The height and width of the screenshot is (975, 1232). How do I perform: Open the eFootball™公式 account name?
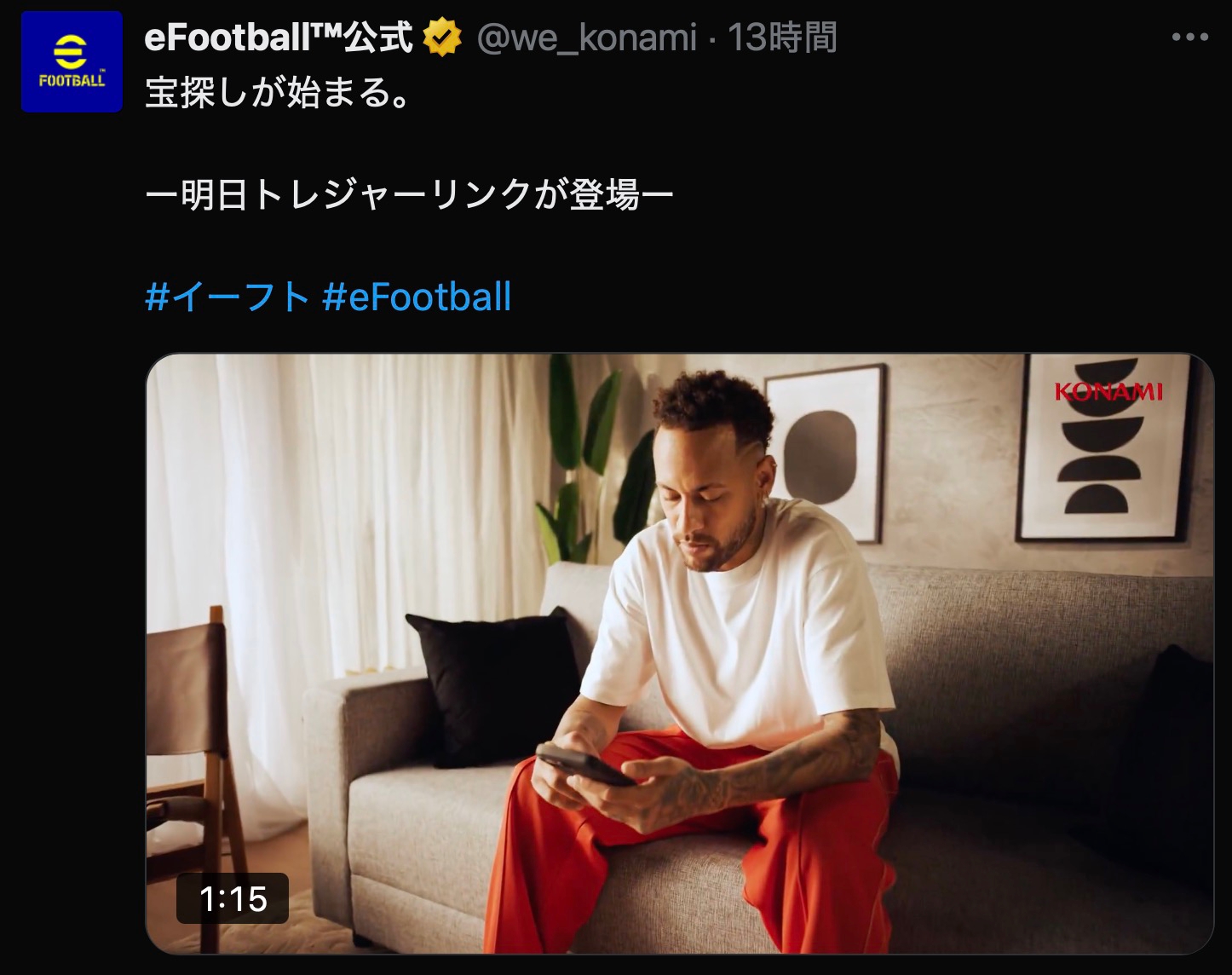click(279, 37)
